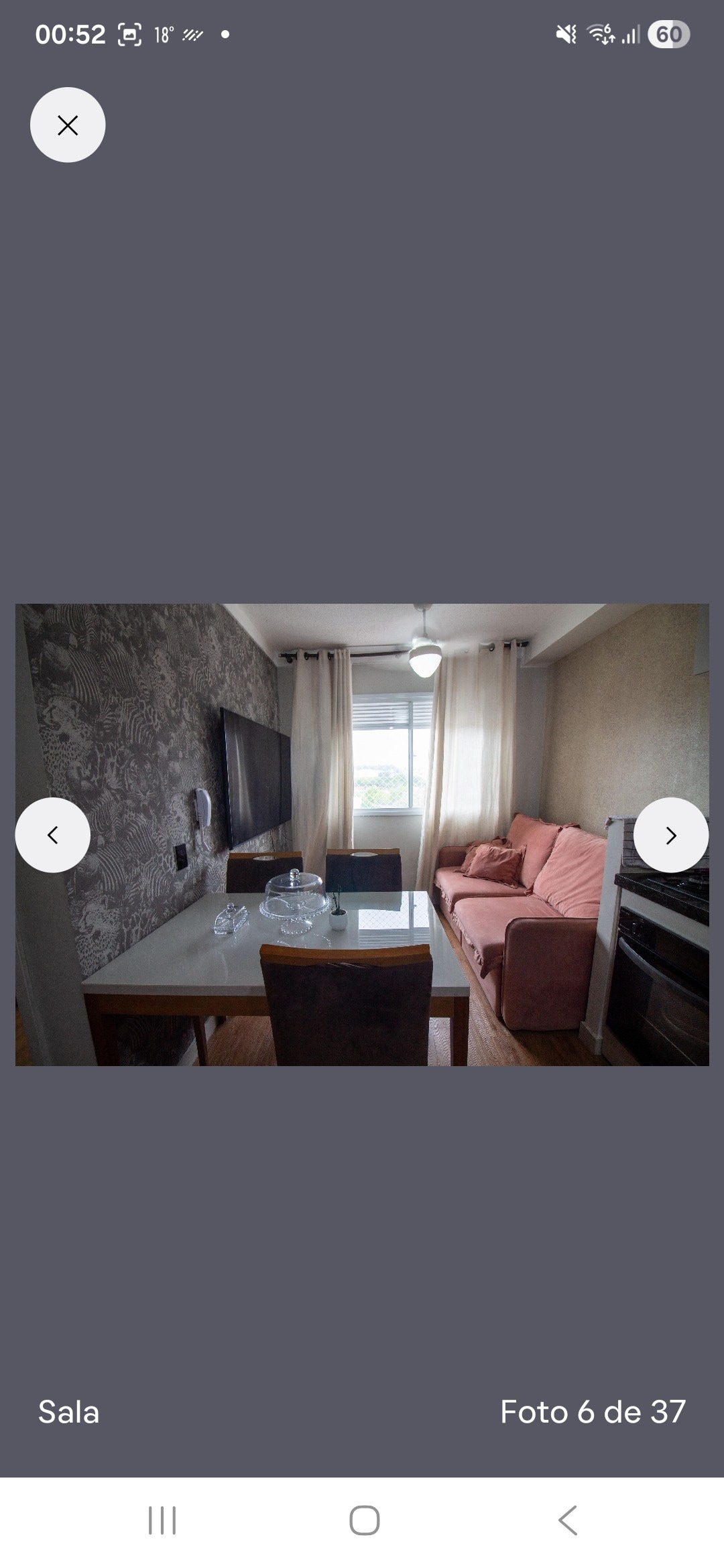Advance to the next photo
Image resolution: width=724 pixels, height=1568 pixels.
tap(671, 835)
